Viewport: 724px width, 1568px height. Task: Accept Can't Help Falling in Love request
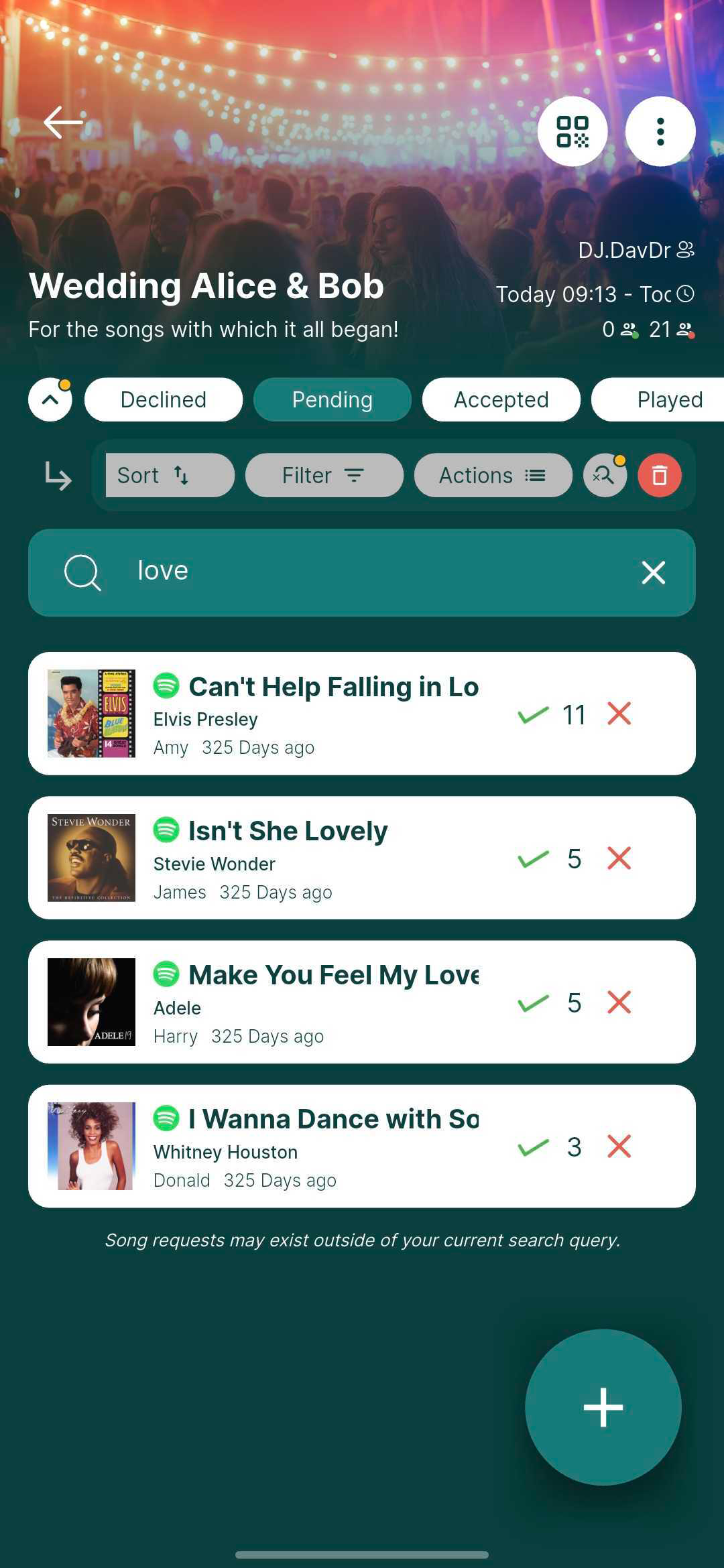click(x=534, y=714)
